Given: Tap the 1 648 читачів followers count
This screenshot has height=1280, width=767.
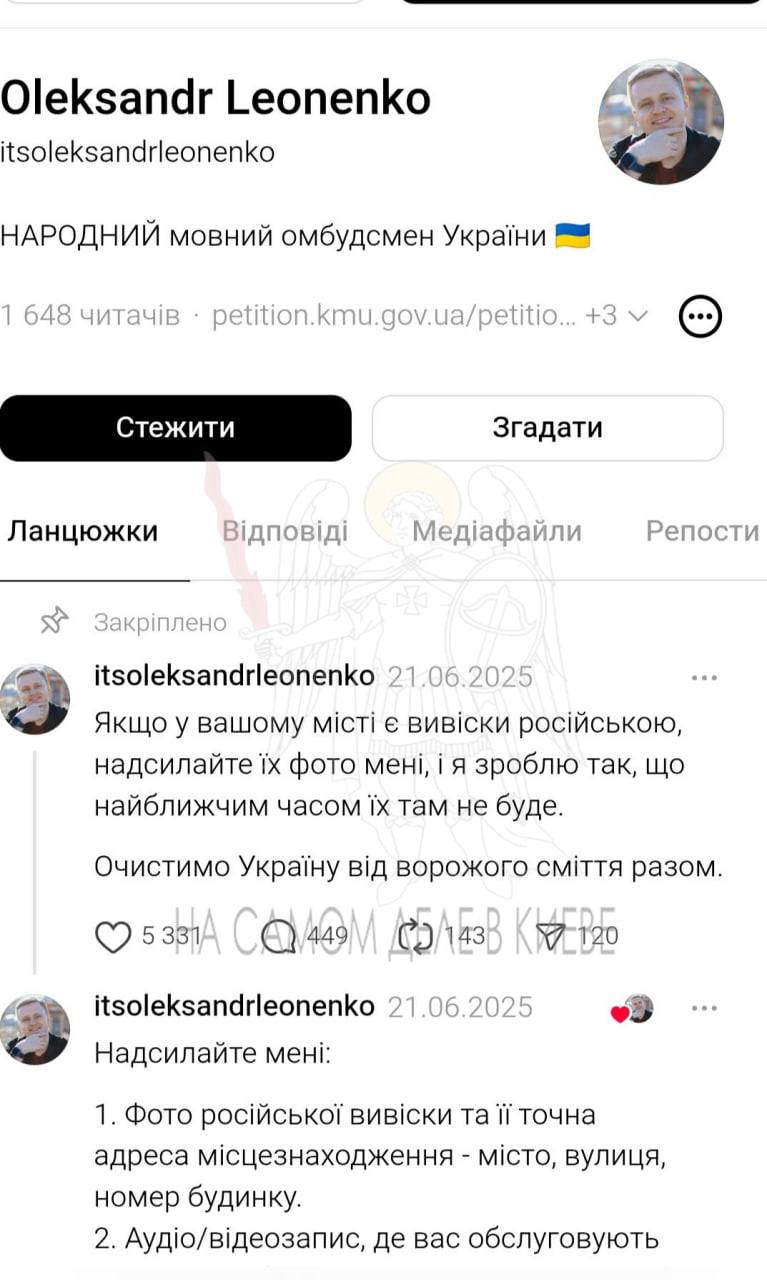Looking at the screenshot, I should (x=90, y=316).
